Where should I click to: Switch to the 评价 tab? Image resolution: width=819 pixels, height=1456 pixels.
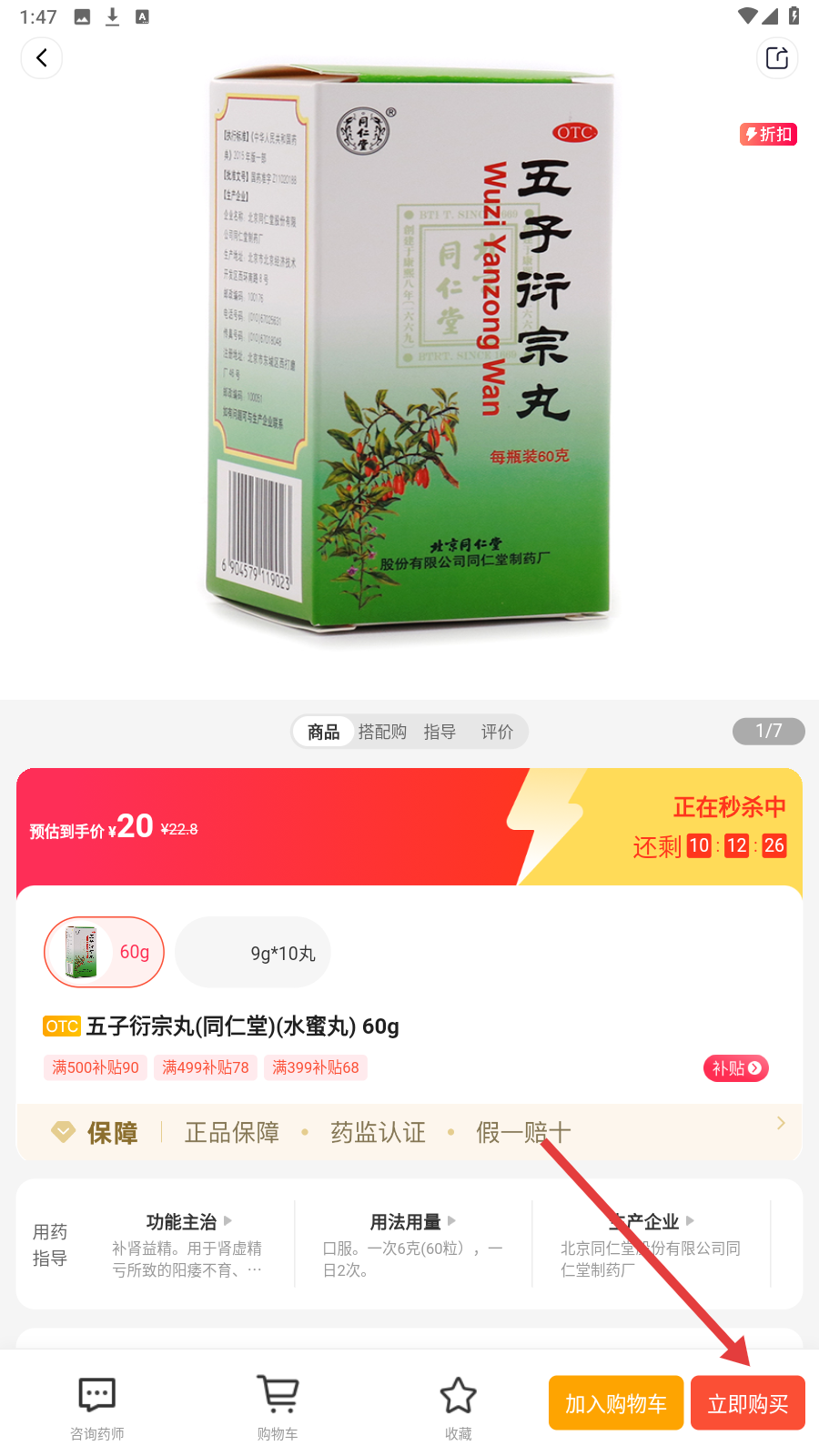pos(497,732)
